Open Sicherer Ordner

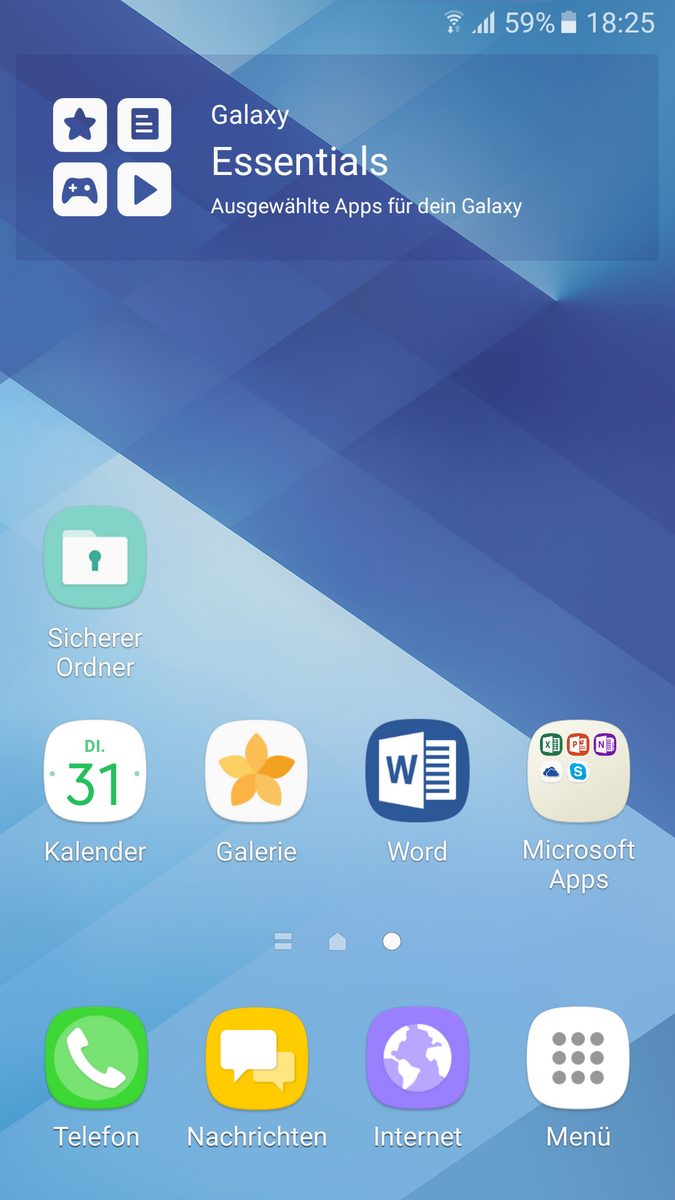95,558
